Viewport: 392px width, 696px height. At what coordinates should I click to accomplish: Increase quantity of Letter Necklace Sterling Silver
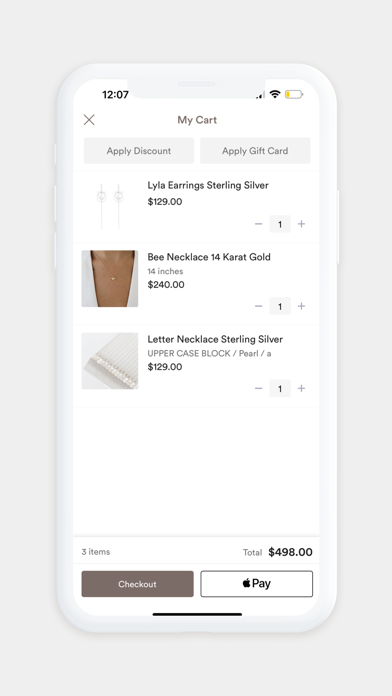coord(301,388)
